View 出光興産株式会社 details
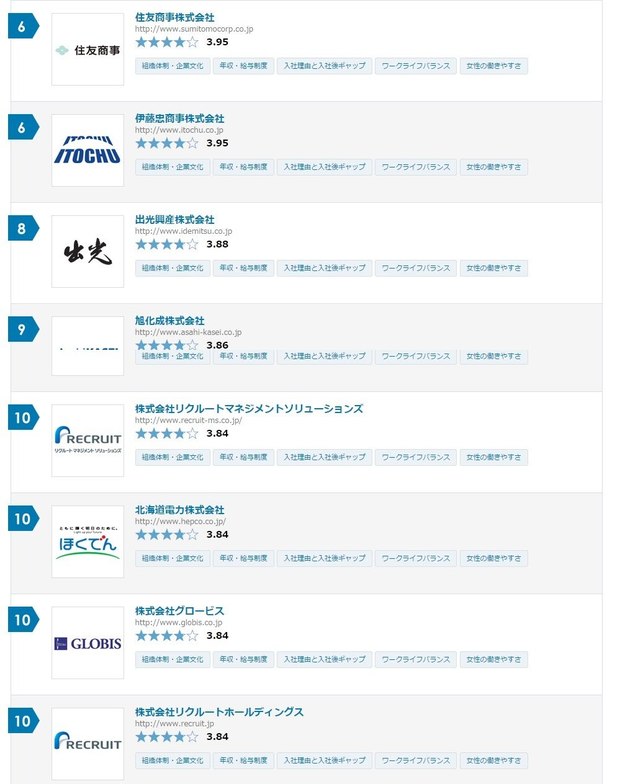Screen dimensions: 620x784 [x=174, y=219]
